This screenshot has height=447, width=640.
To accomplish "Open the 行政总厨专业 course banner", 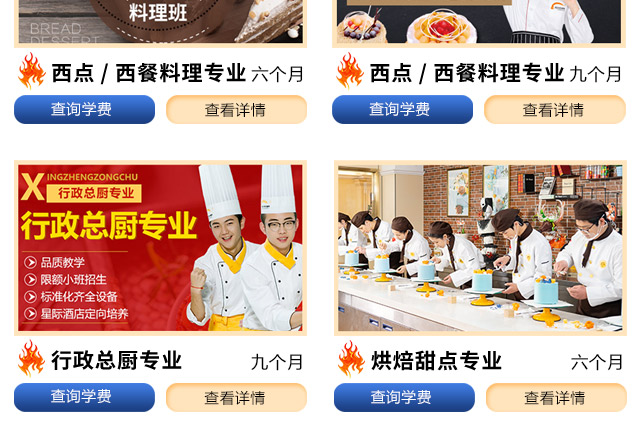I will click(x=160, y=248).
